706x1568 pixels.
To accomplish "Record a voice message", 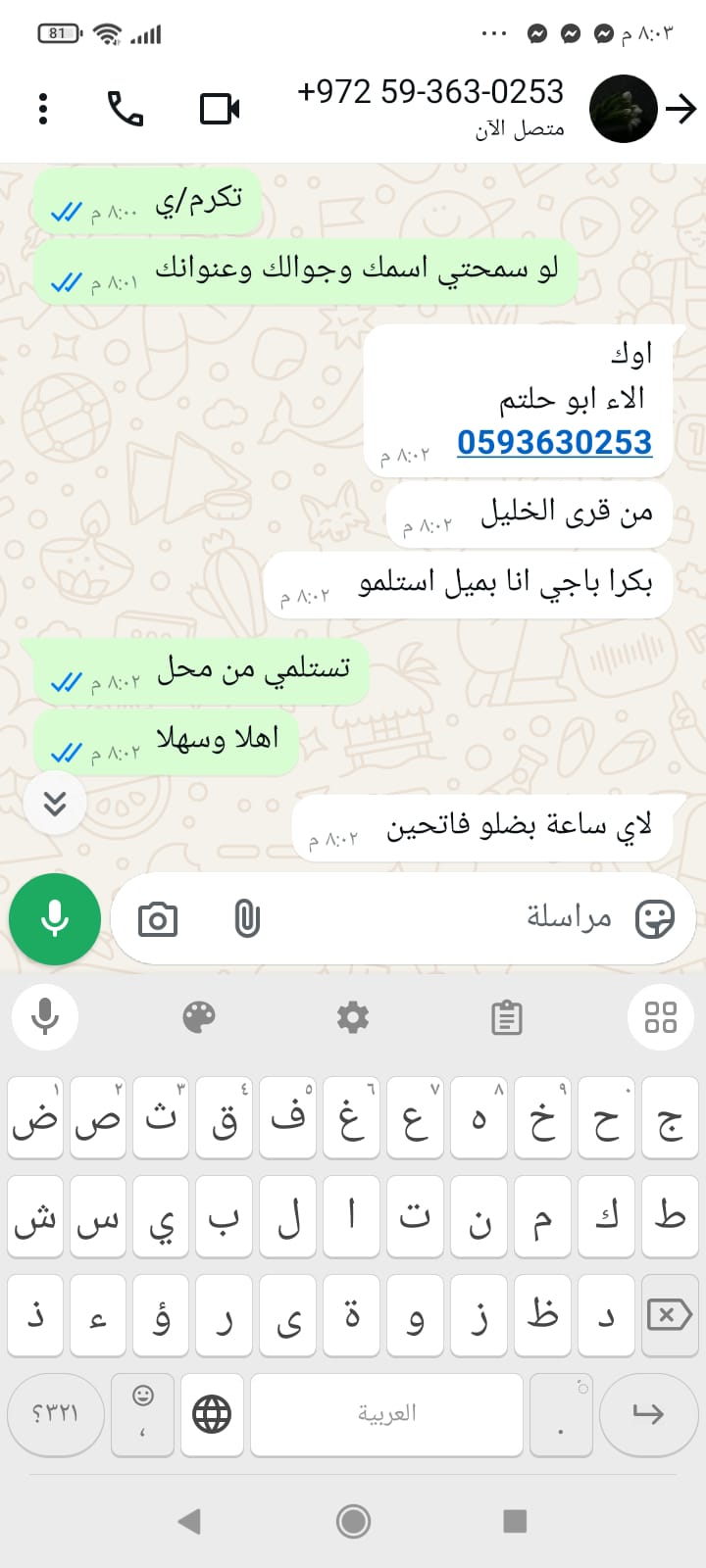I will click(x=55, y=919).
